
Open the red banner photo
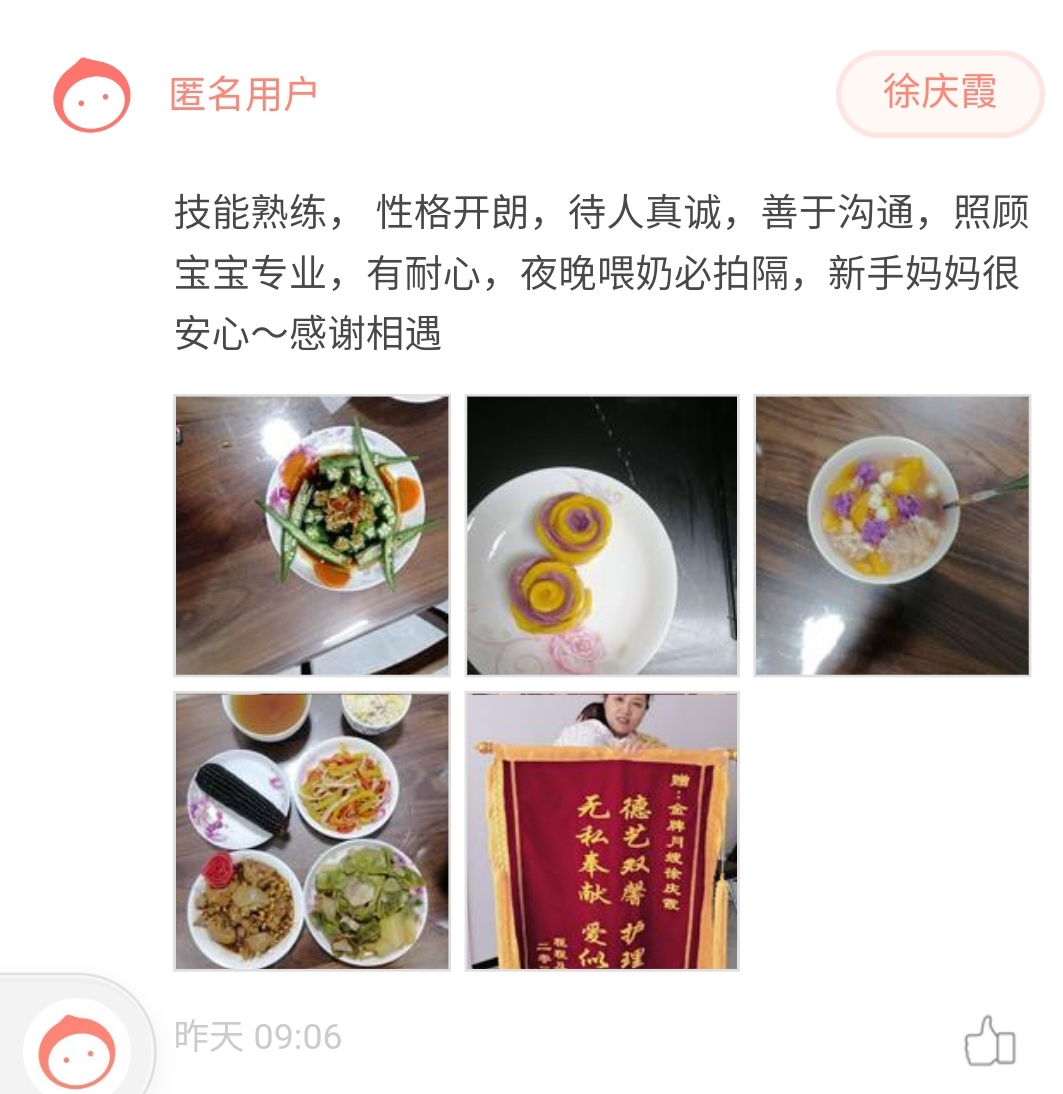[x=602, y=830]
